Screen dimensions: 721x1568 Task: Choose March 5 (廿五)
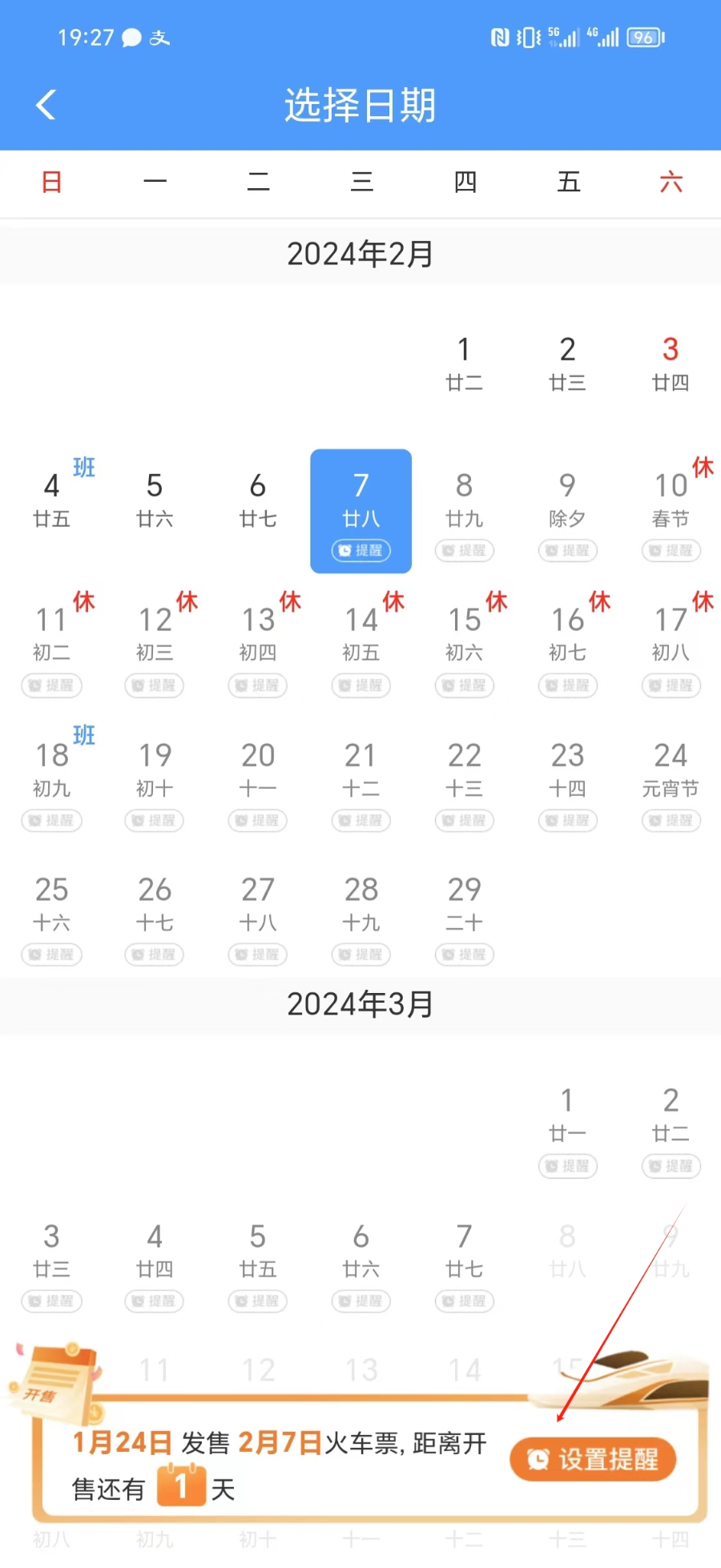pos(258,1249)
